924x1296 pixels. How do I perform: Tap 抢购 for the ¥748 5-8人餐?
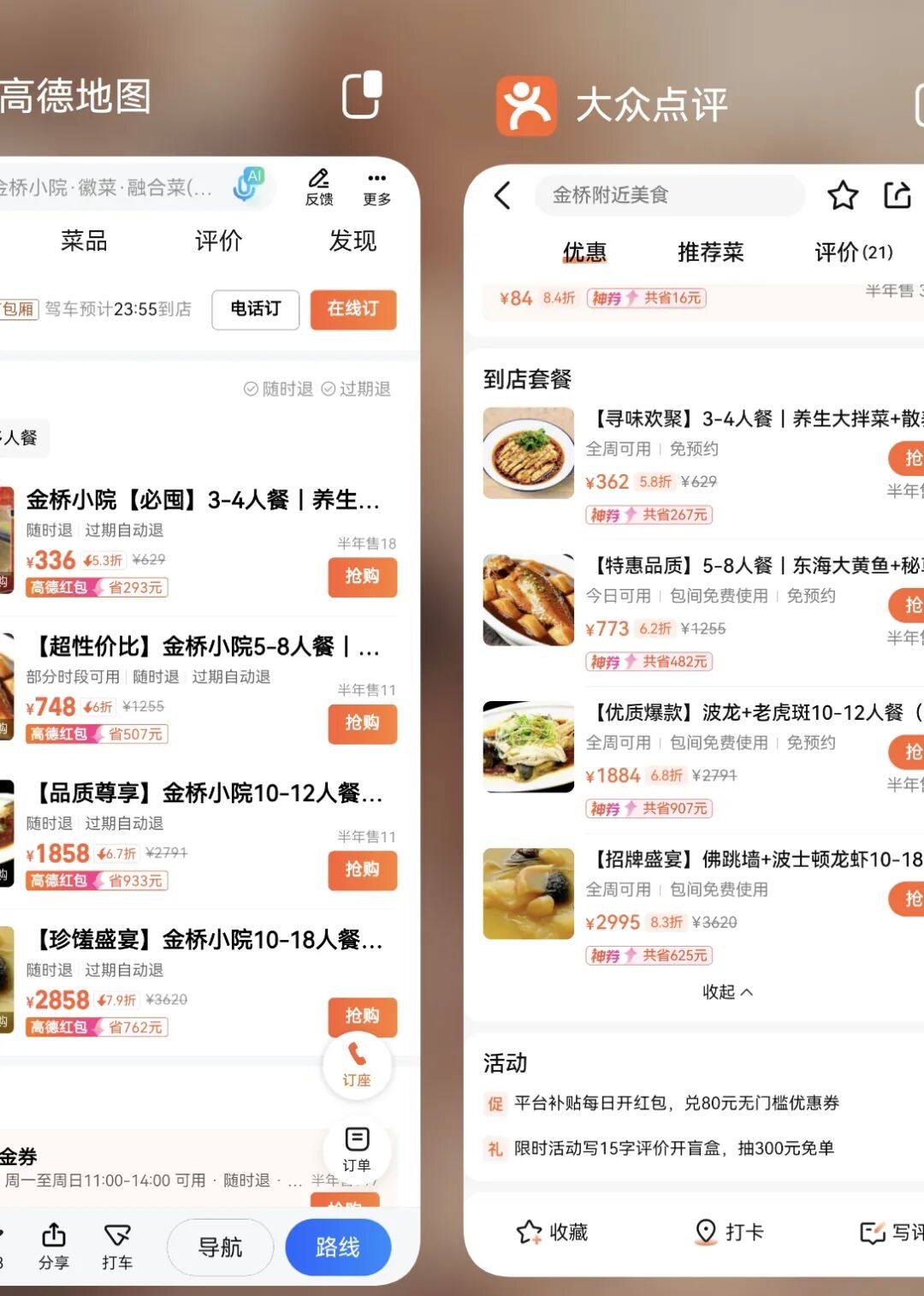[362, 723]
